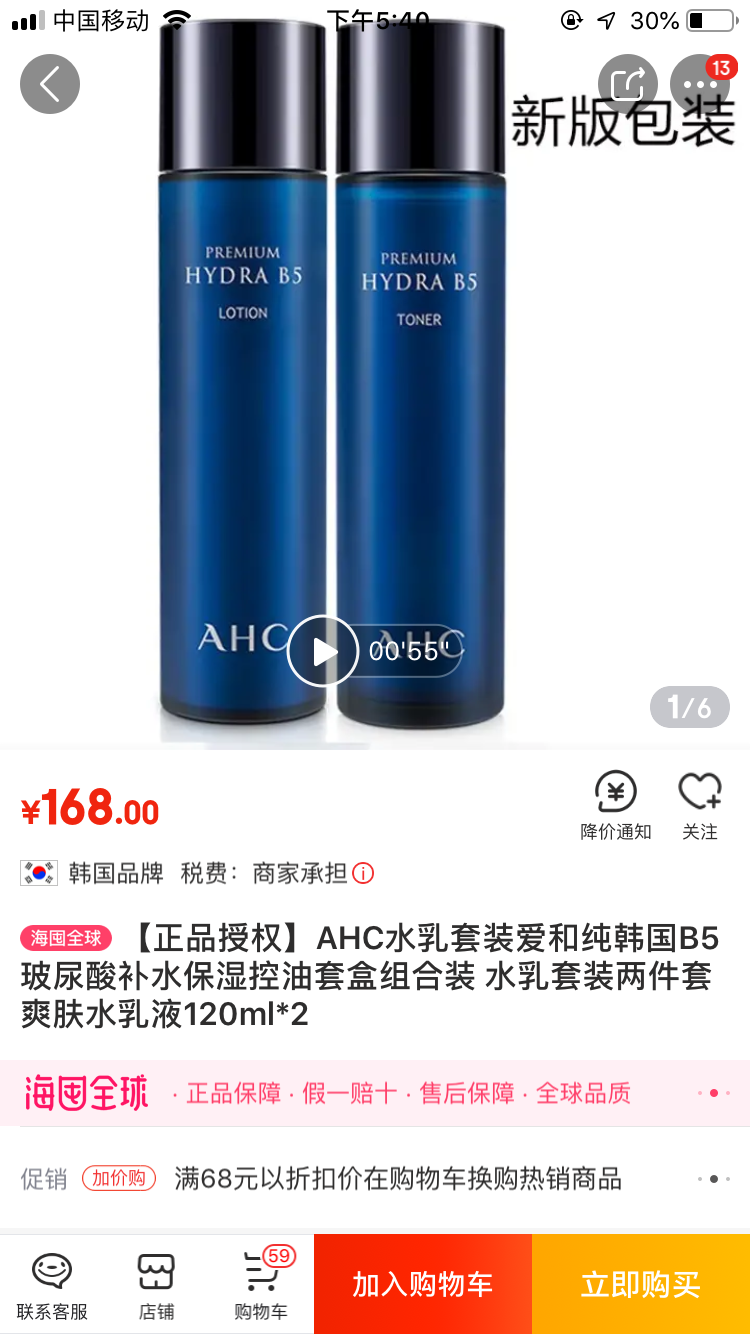The height and width of the screenshot is (1334, 750).
Task: Follow this product with 关注
Action: coord(700,805)
